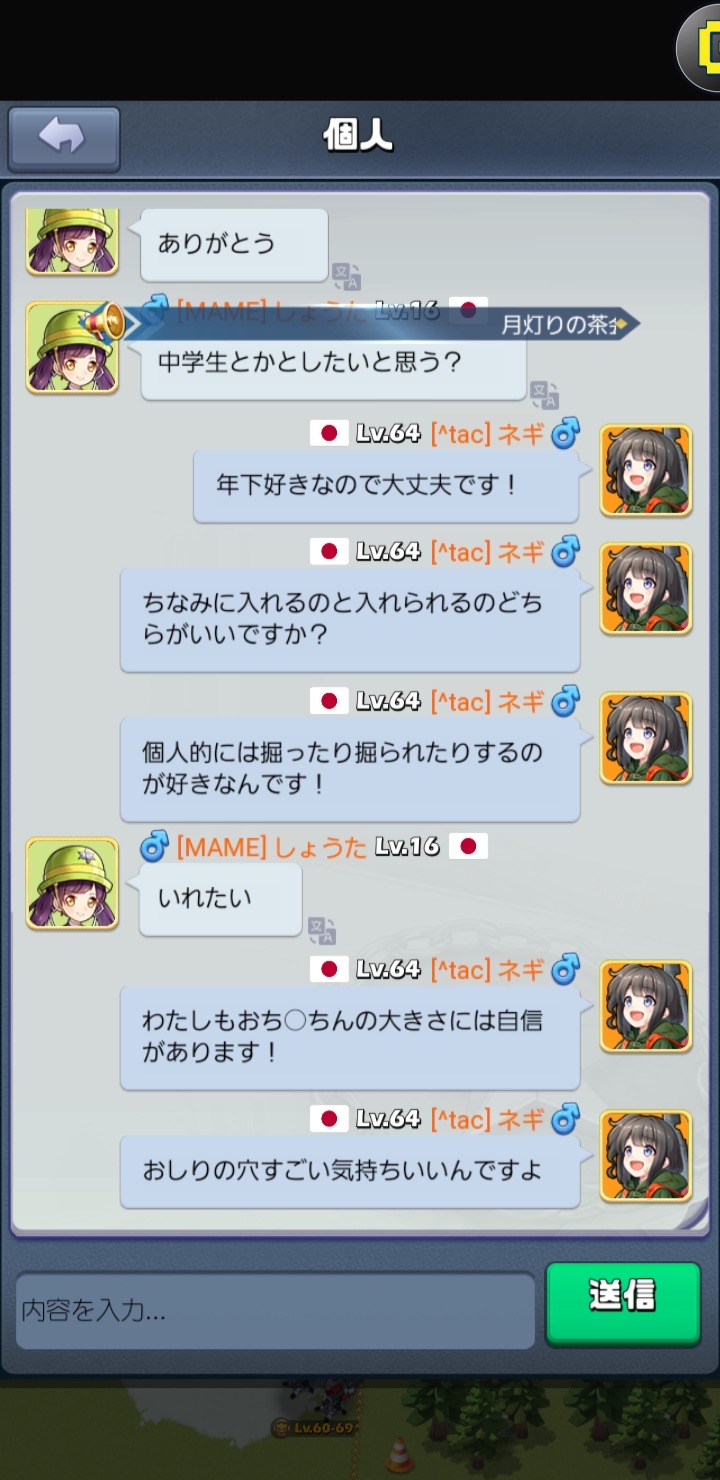Tap the 送信 send button
The image size is (720, 1480).
pyautogui.click(x=622, y=1301)
